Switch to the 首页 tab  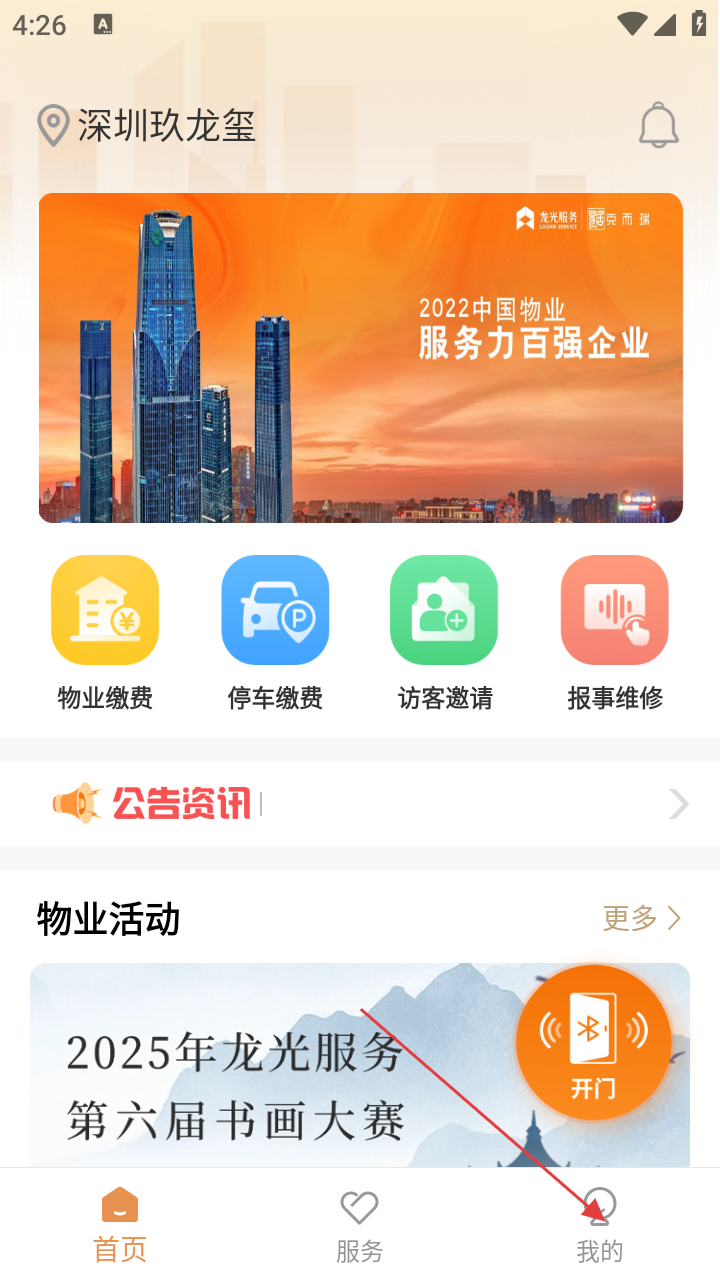120,1226
